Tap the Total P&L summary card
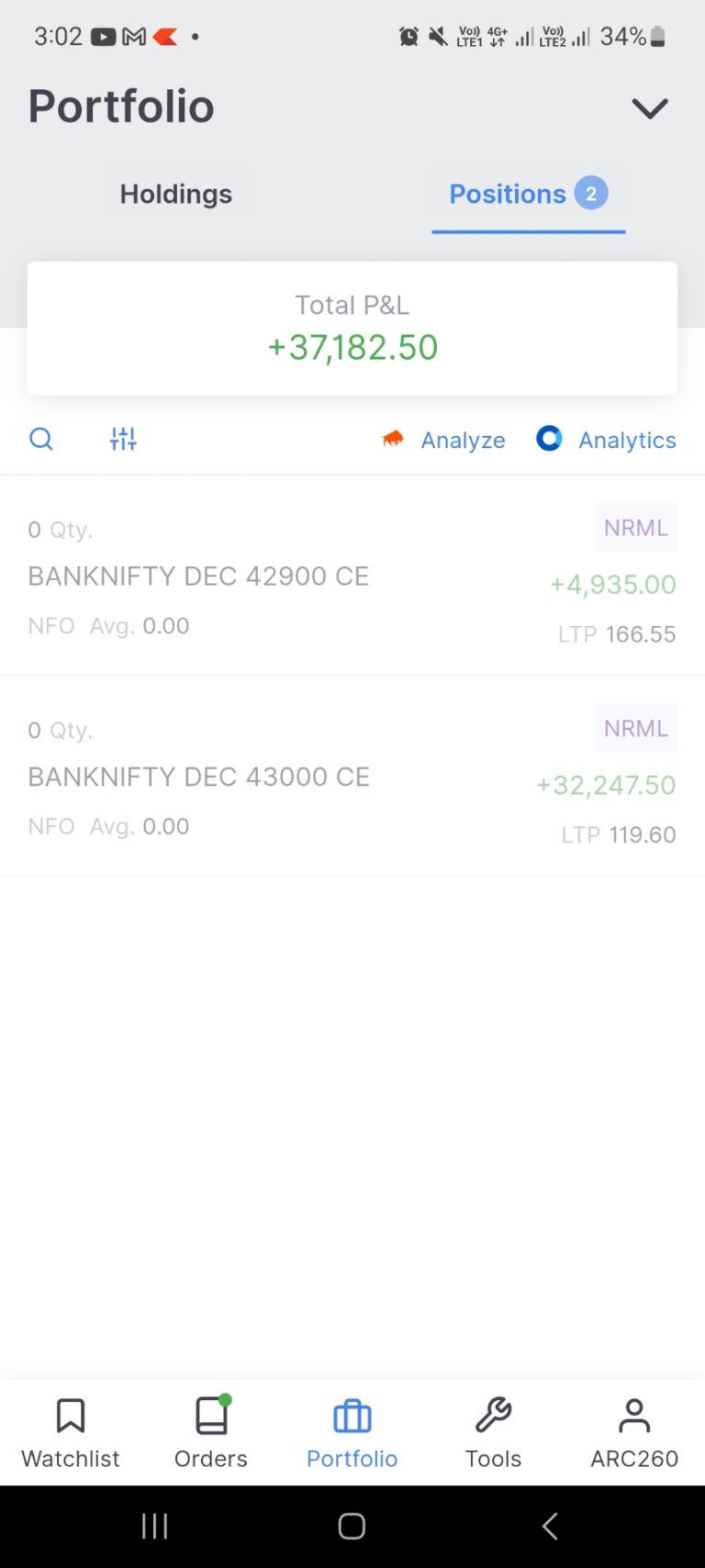The image size is (705, 1568). click(x=352, y=328)
